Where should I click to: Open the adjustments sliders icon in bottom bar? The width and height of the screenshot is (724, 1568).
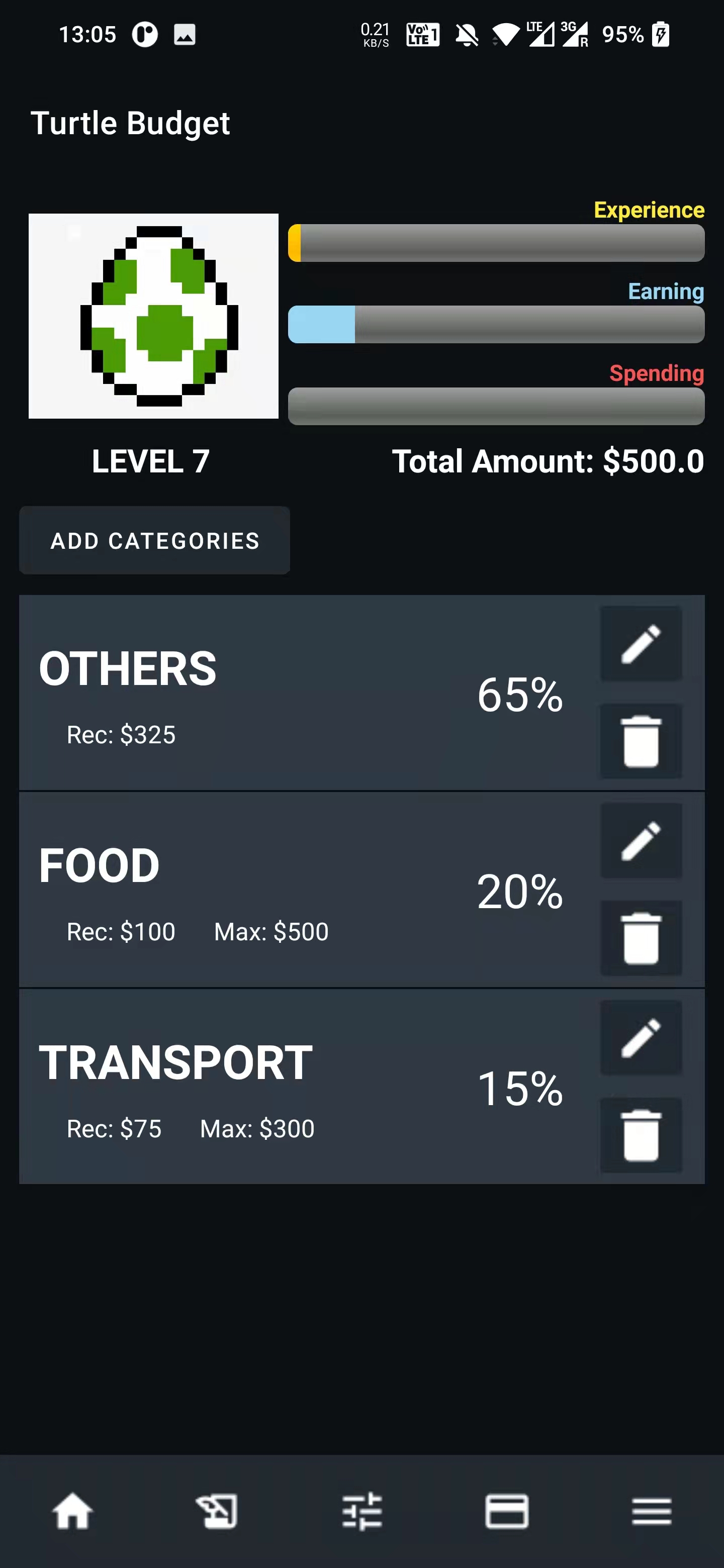[361, 1510]
